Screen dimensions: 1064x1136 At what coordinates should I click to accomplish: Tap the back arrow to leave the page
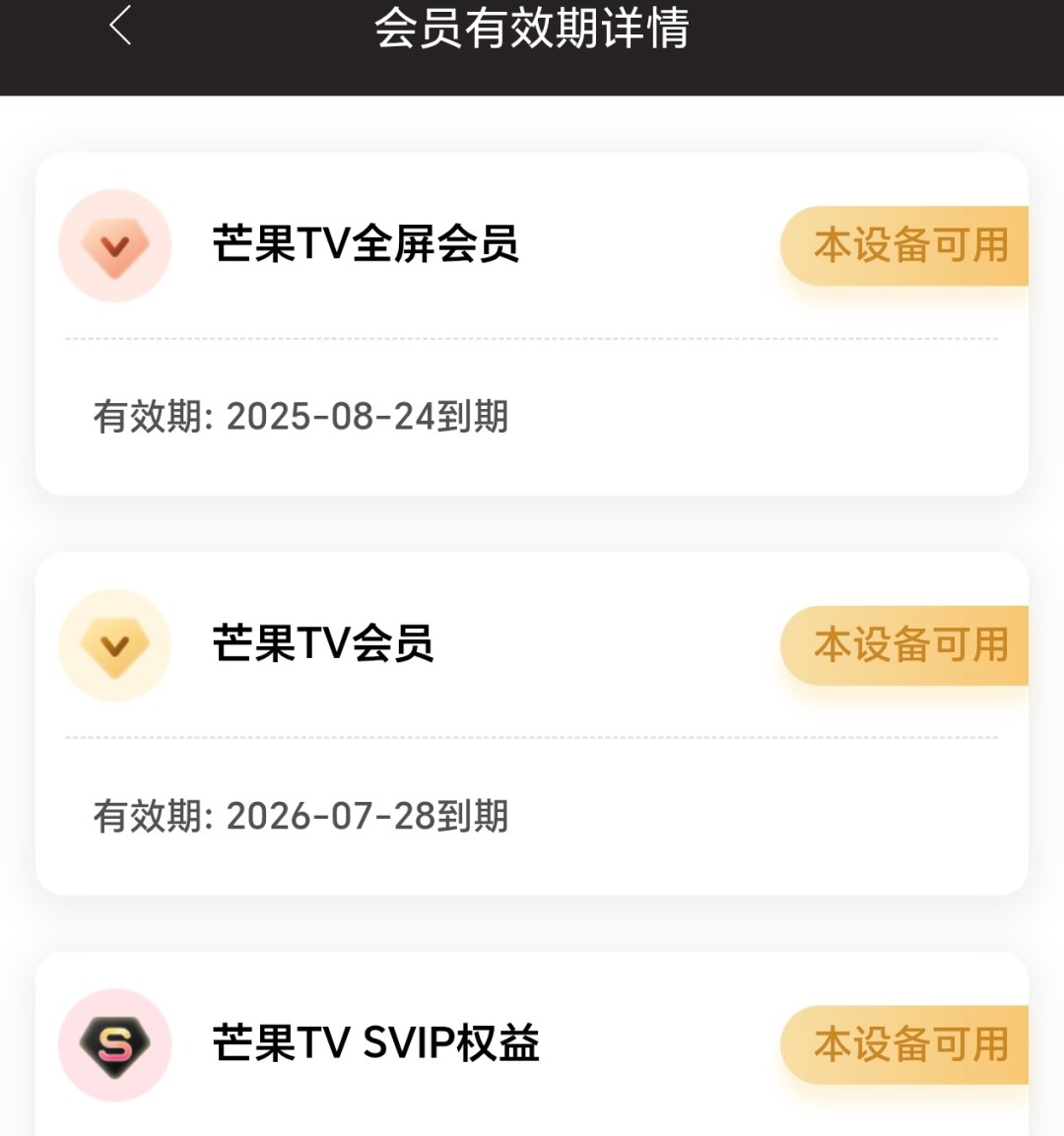click(119, 28)
